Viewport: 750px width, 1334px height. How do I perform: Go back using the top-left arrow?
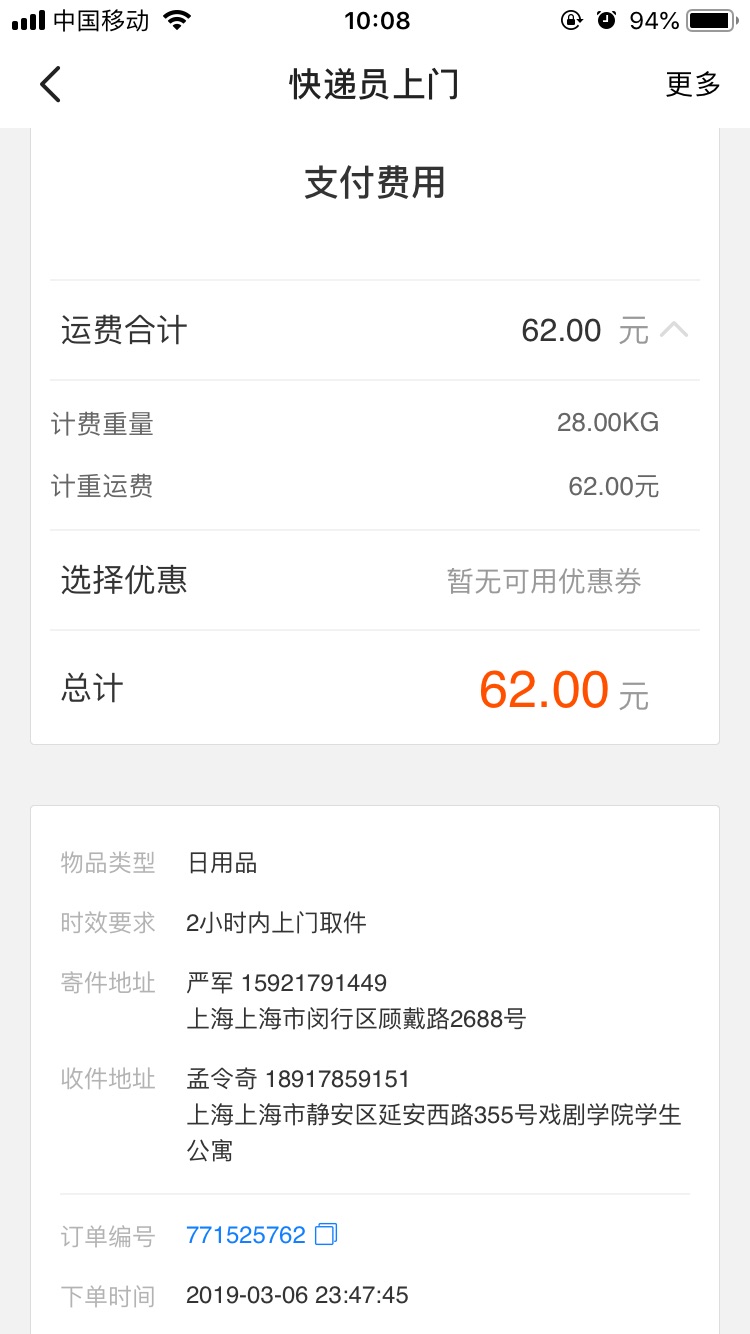(x=50, y=85)
